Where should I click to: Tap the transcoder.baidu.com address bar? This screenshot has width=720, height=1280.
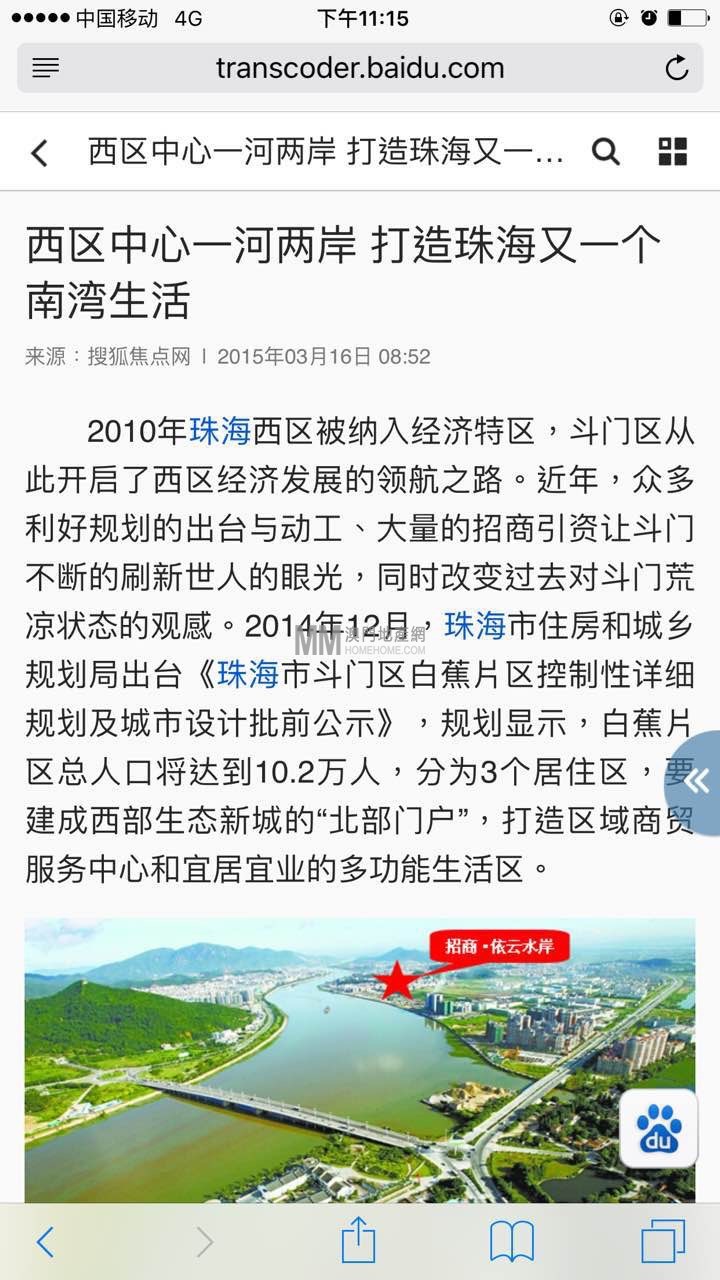tap(360, 68)
